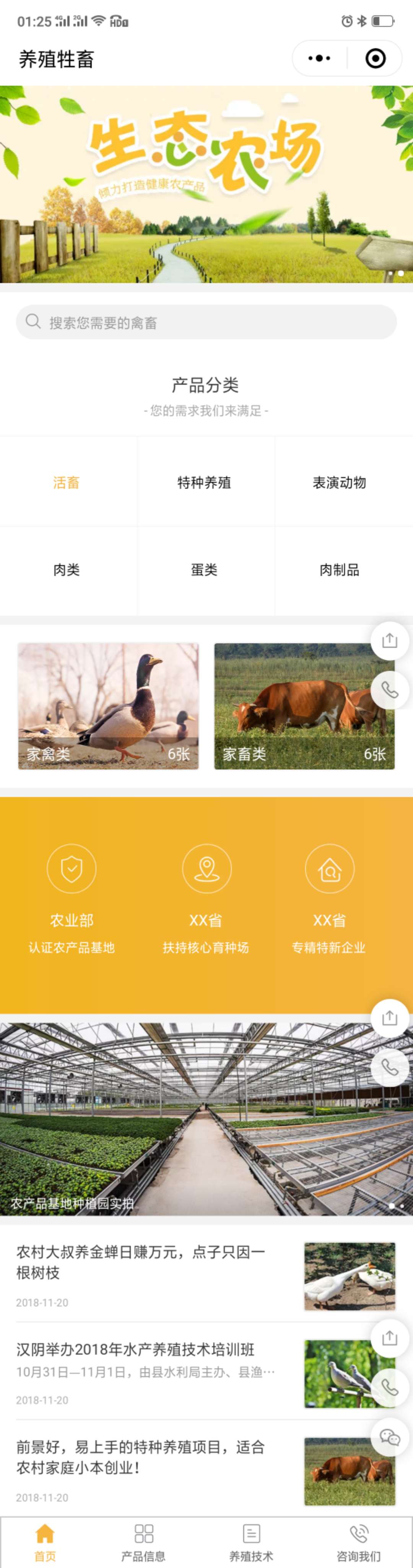This screenshot has height=1568, width=413.
Task: Open the floating WeChat chat icon
Action: point(390,1437)
